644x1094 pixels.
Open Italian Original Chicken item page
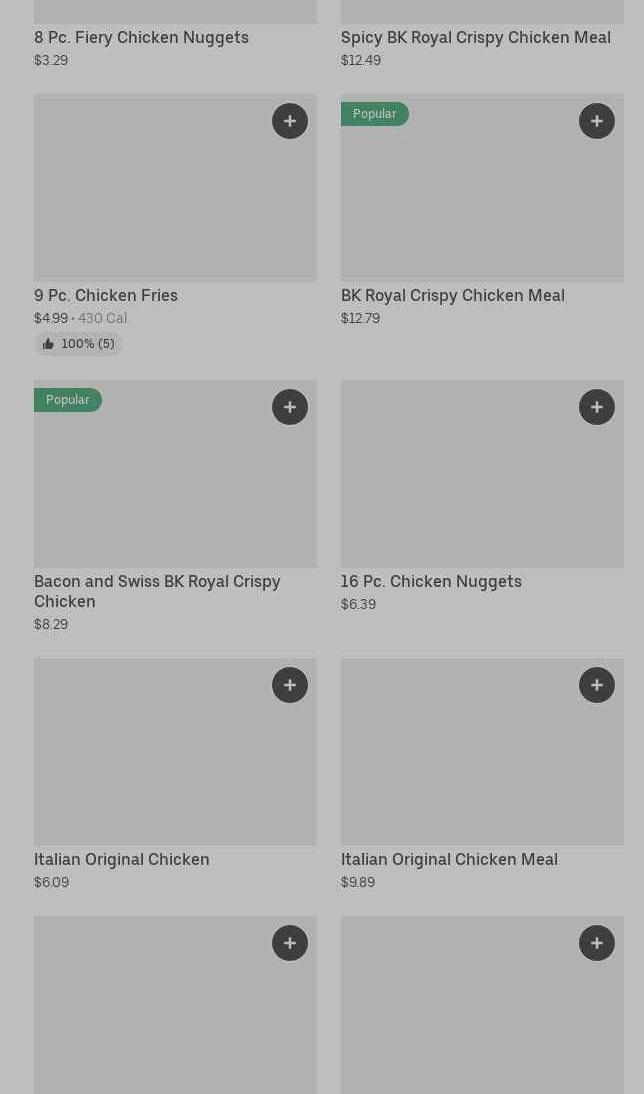pyautogui.click(x=122, y=859)
